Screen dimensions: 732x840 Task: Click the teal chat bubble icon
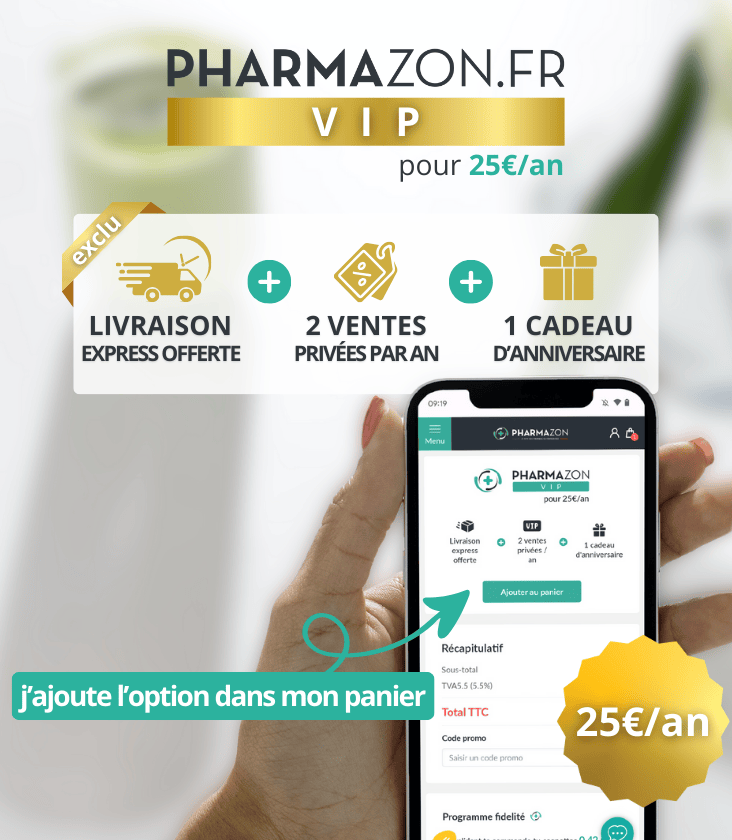tap(618, 828)
